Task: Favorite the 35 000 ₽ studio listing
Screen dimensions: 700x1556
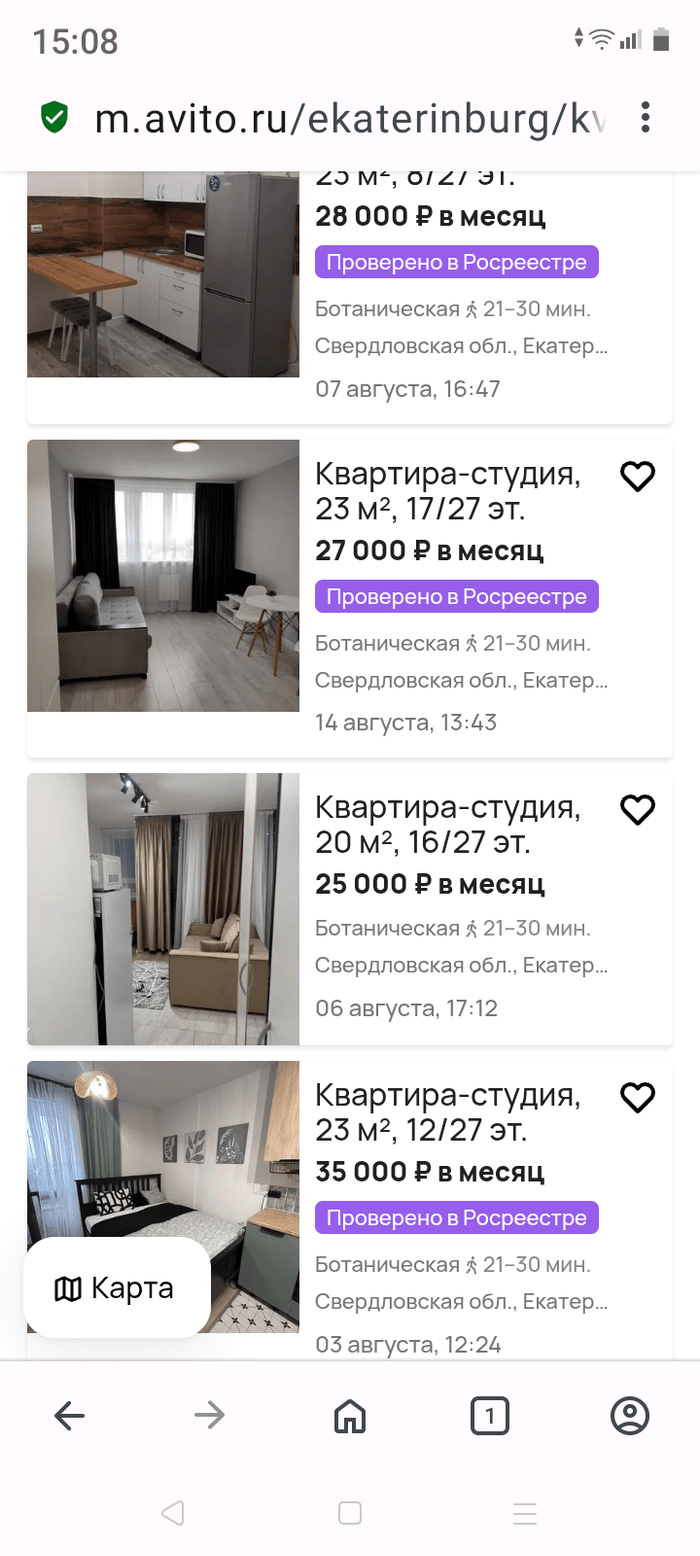Action: (x=637, y=1098)
